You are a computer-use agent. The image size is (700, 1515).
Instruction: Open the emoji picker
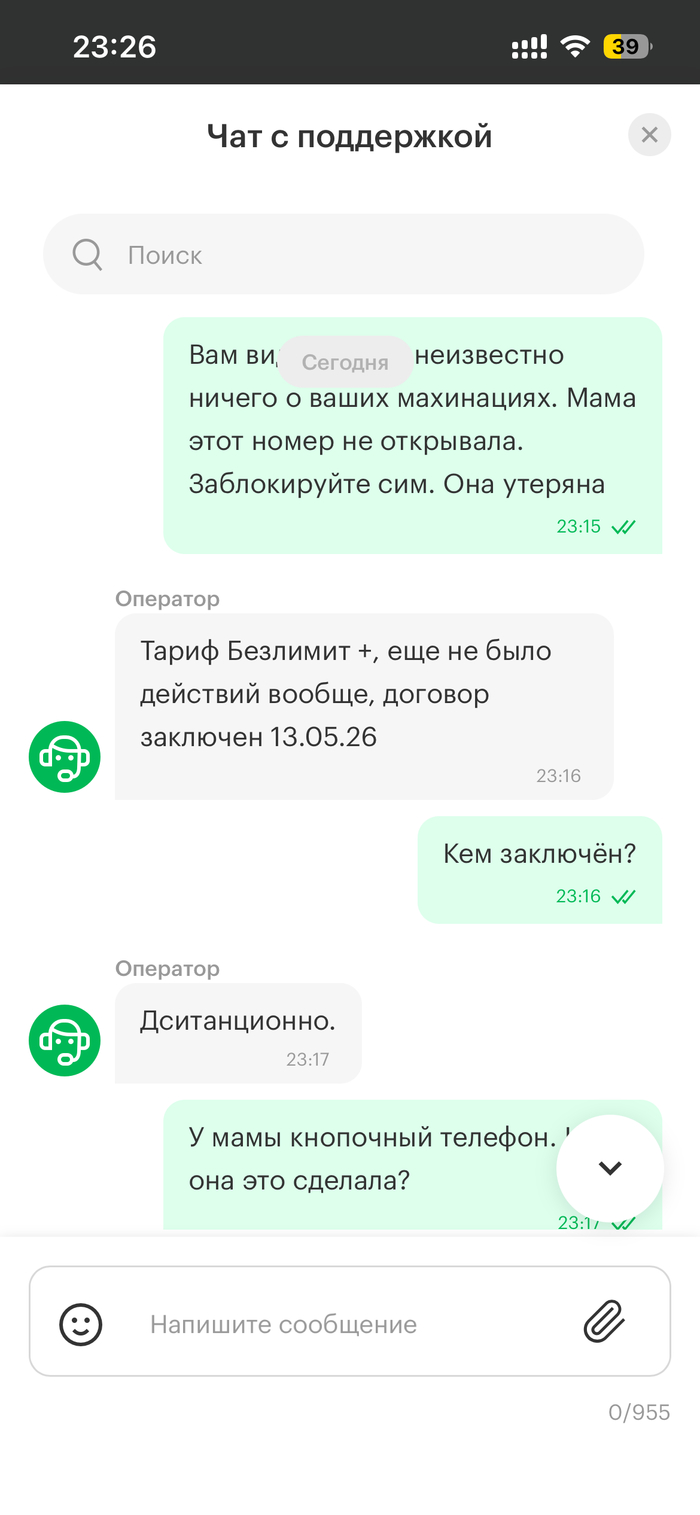[81, 1324]
